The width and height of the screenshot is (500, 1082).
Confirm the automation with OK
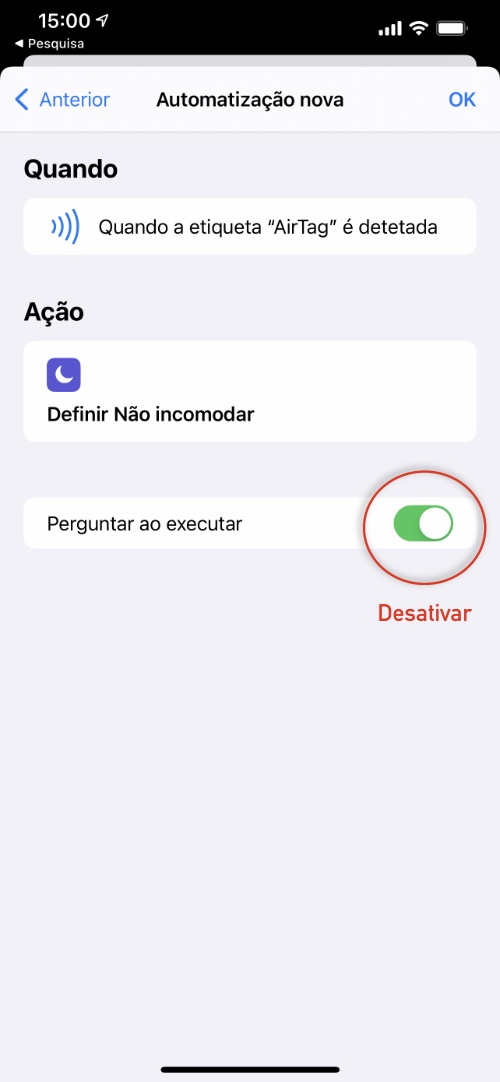(462, 99)
